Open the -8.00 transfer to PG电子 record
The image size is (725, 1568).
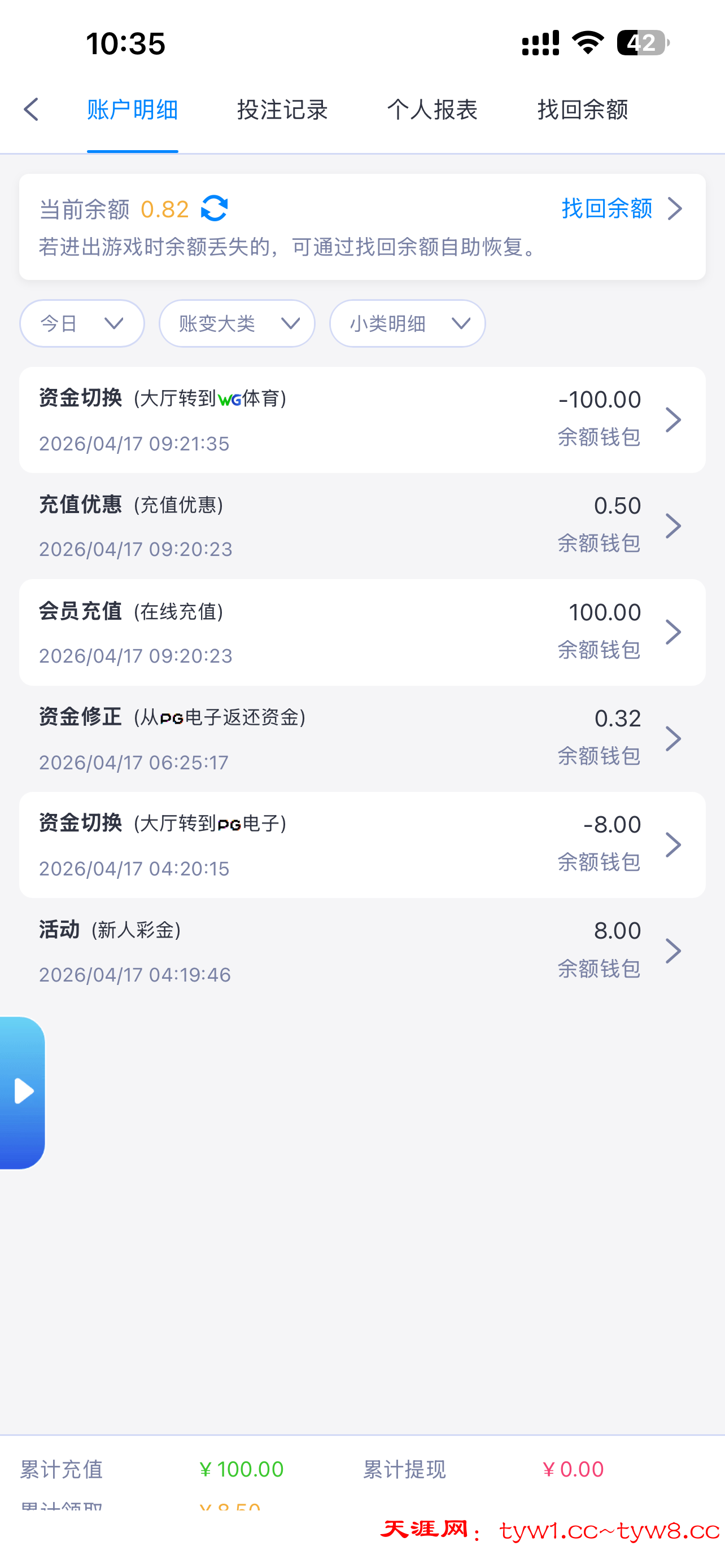tap(362, 845)
